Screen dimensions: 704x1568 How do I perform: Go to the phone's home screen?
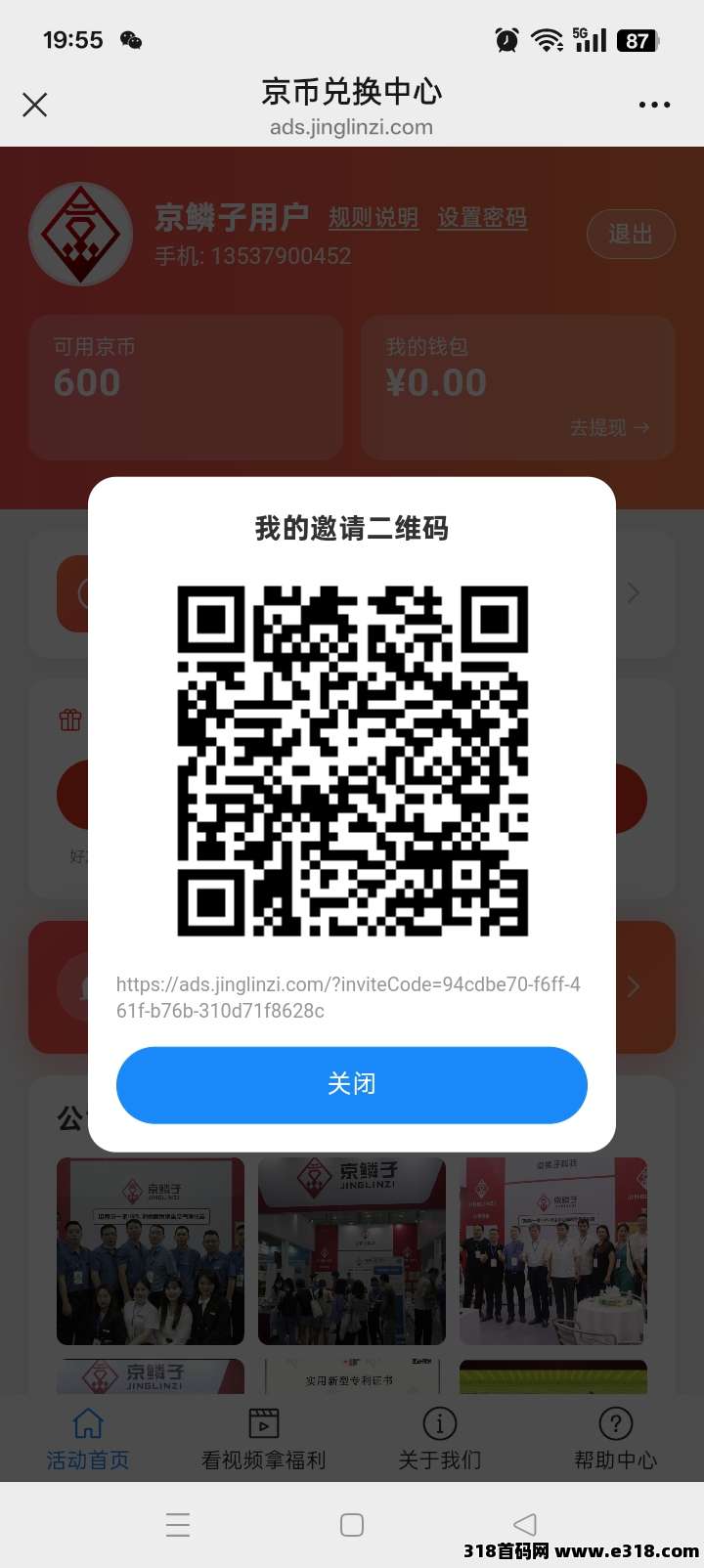click(352, 1524)
